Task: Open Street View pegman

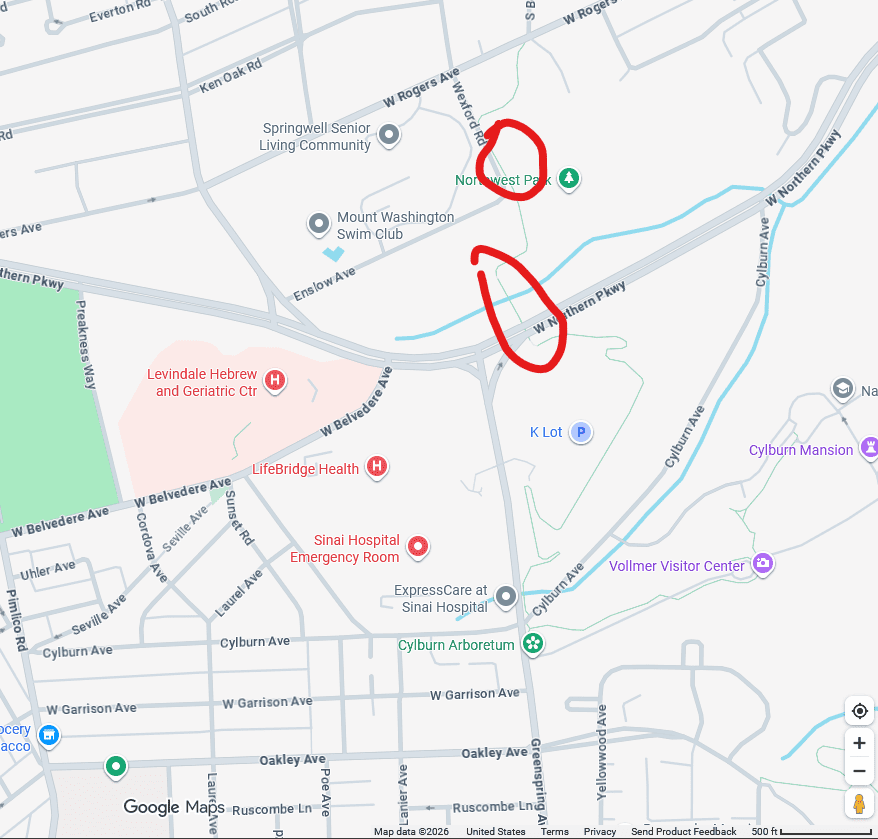Action: [x=859, y=804]
